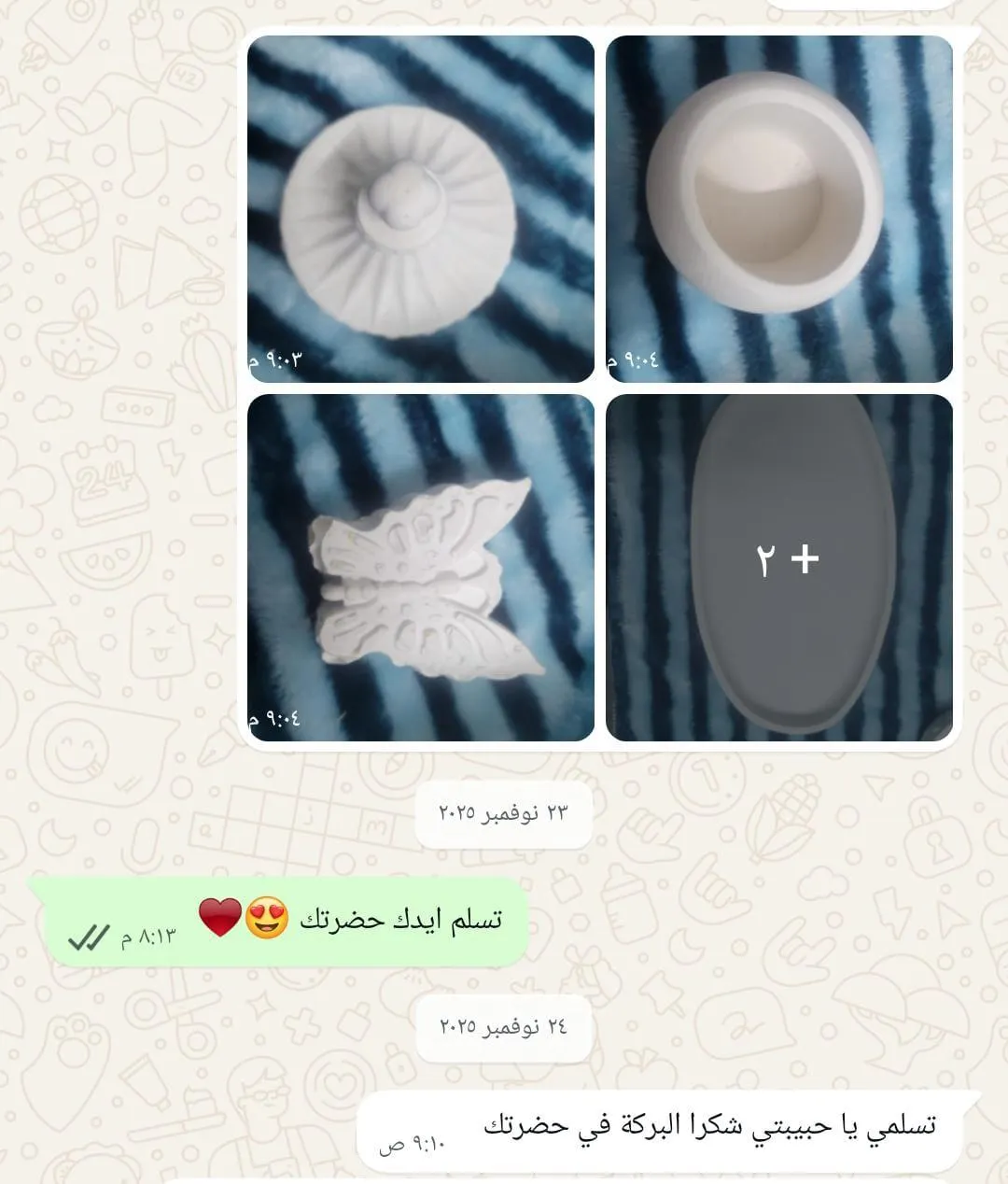Open the photo of the white round bowl

(x=779, y=209)
